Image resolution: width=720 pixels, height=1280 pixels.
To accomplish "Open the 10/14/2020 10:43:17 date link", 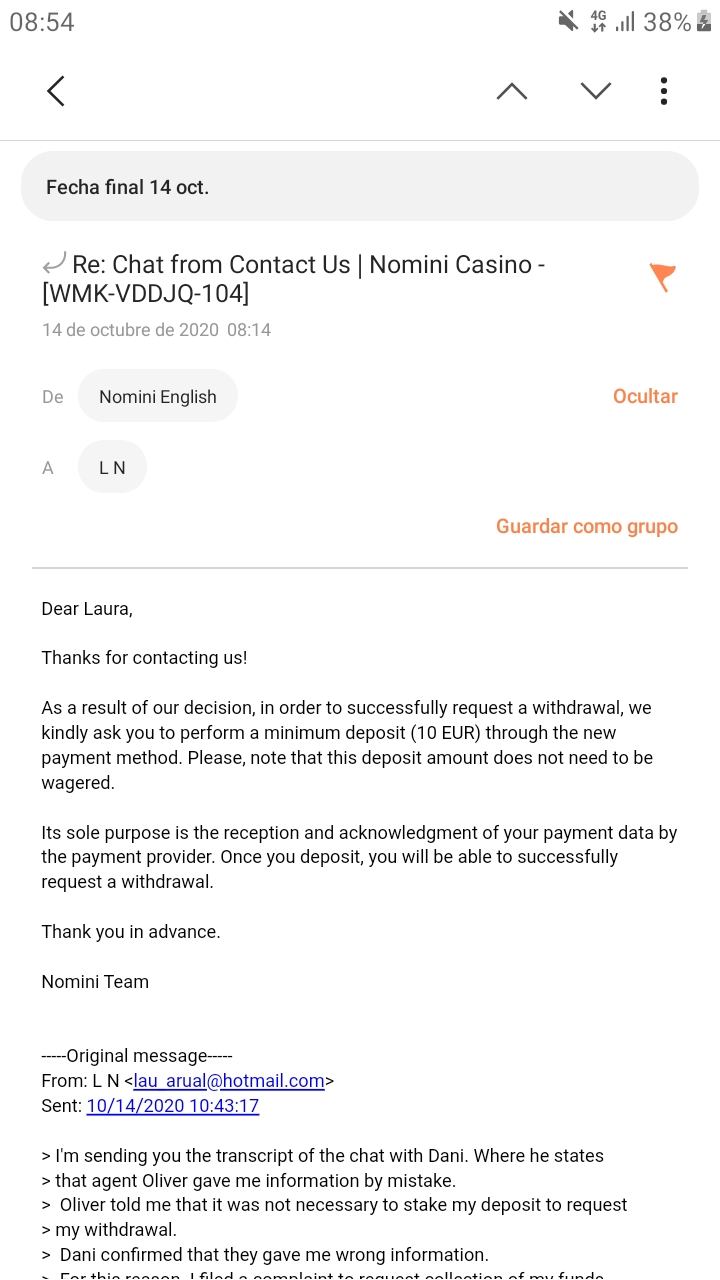I will tap(173, 1106).
